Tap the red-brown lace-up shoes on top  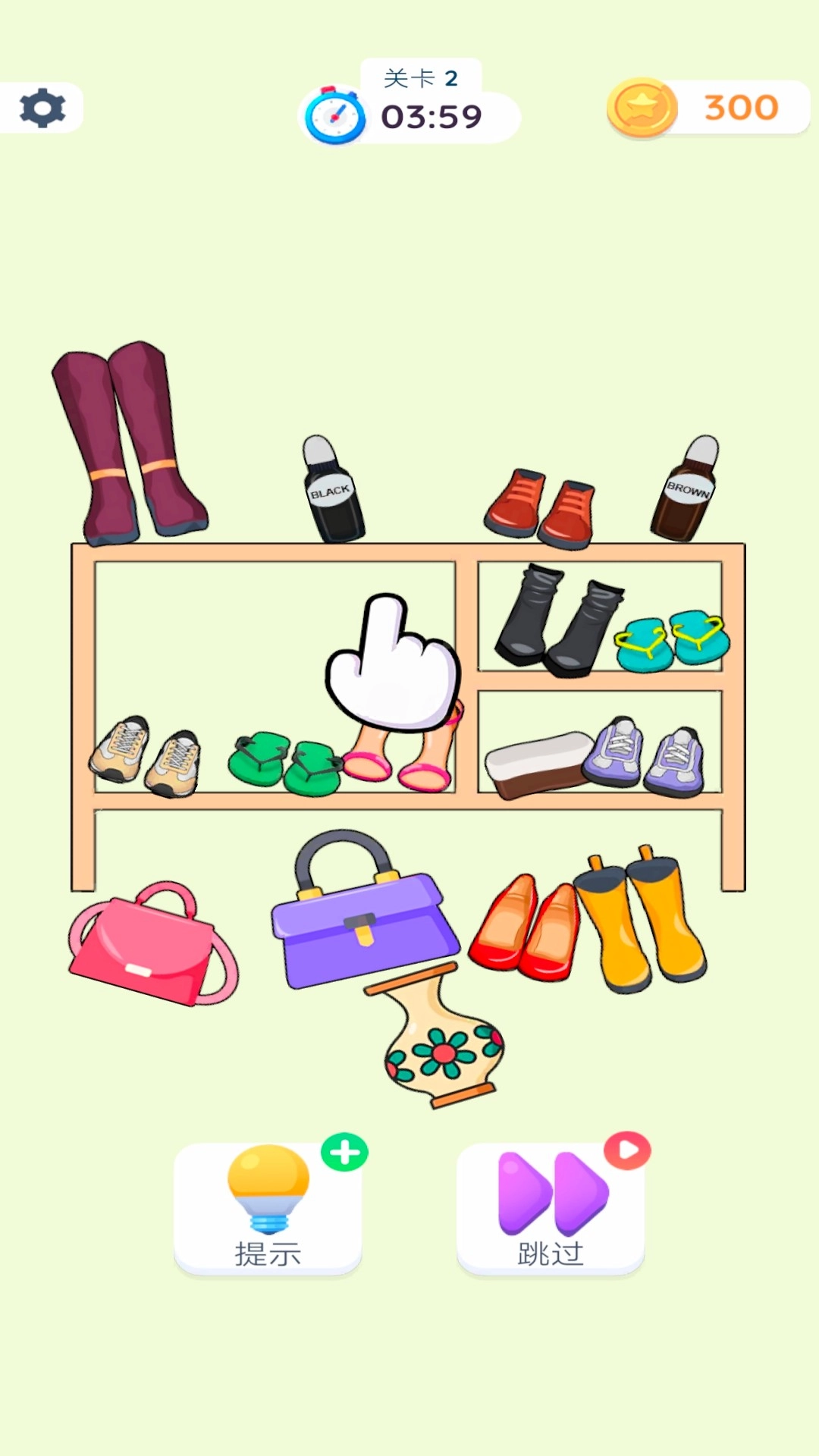[541, 508]
